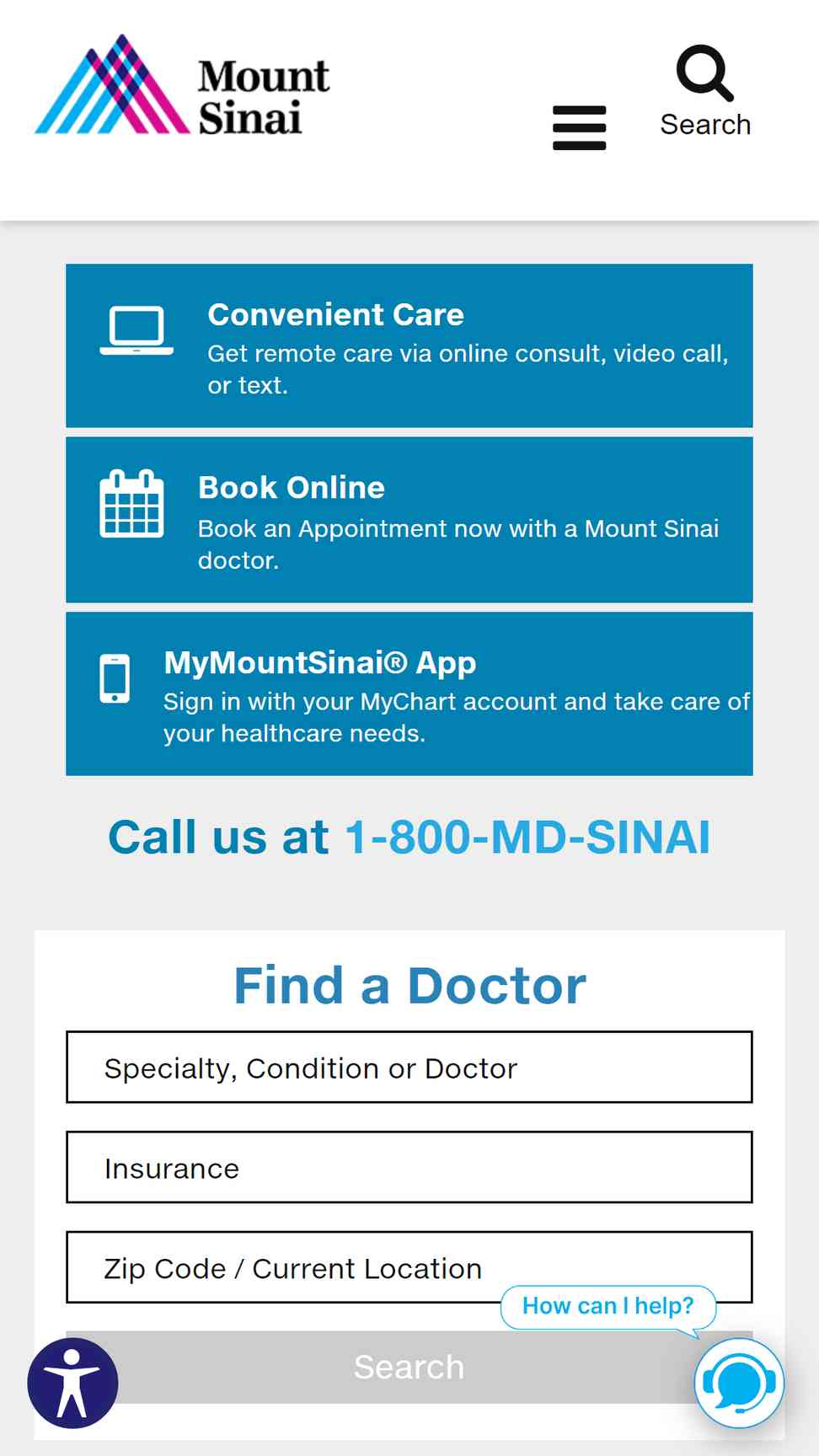Open the Book Online card

409,520
